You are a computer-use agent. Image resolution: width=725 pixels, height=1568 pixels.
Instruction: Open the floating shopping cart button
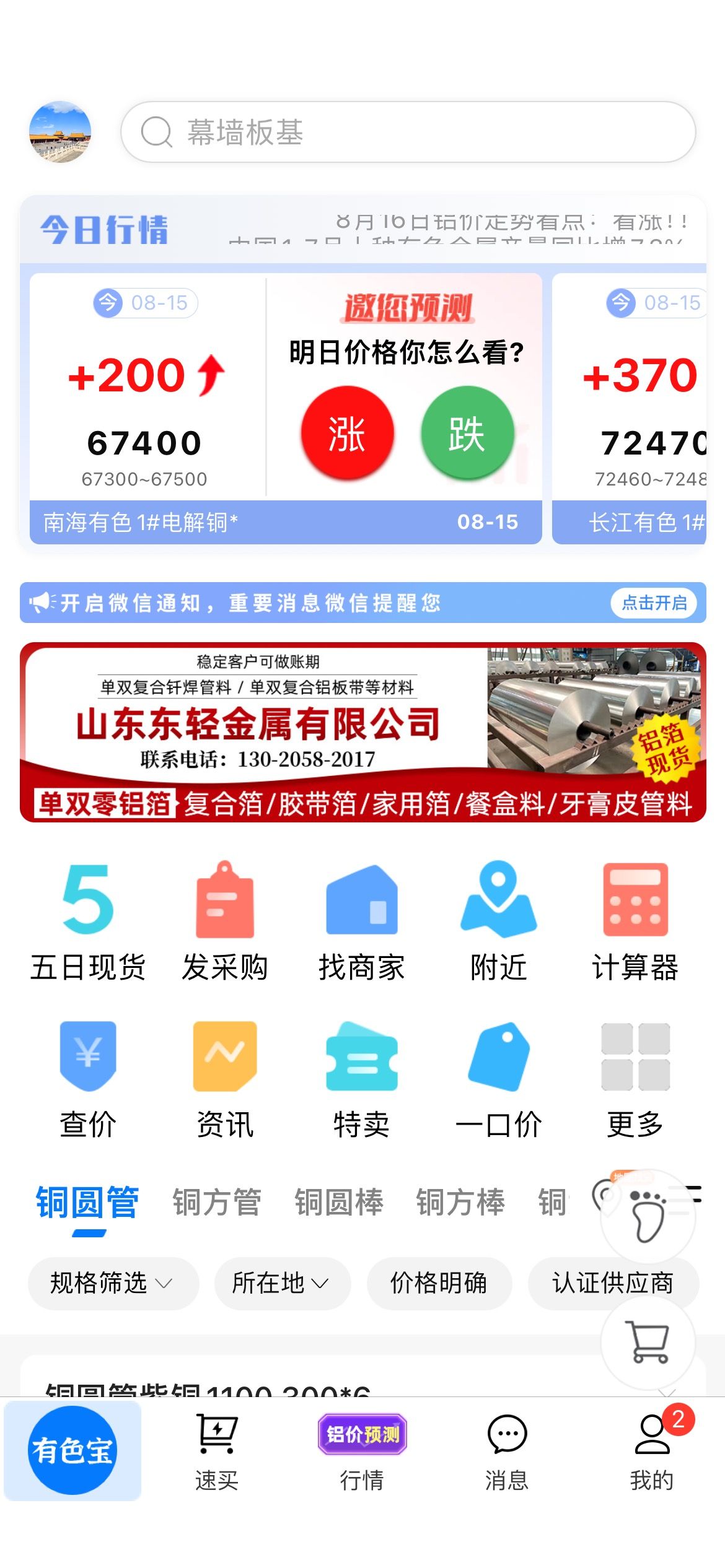(648, 1341)
